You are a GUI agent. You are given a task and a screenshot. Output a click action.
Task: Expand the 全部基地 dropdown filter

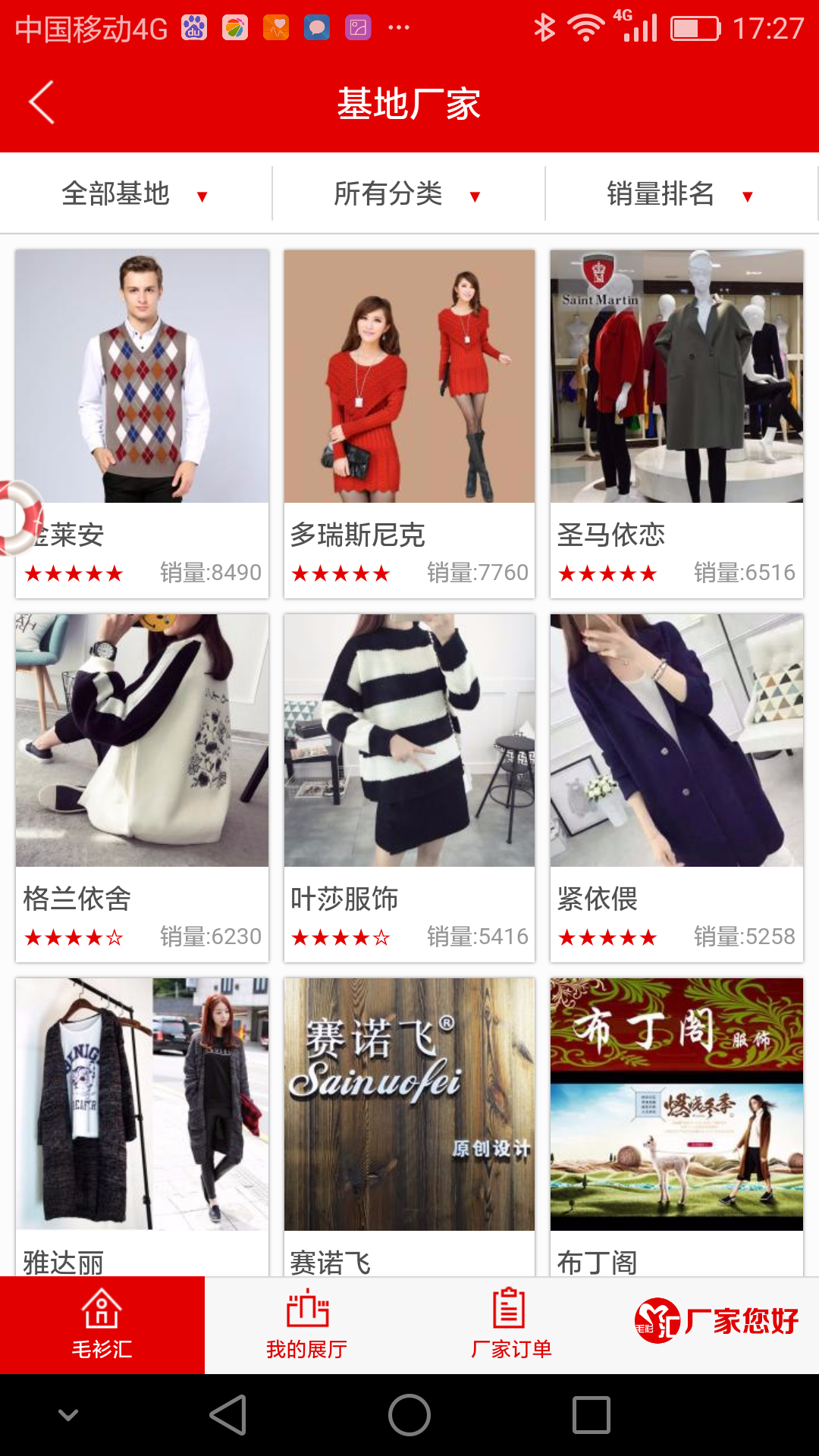pyautogui.click(x=135, y=194)
